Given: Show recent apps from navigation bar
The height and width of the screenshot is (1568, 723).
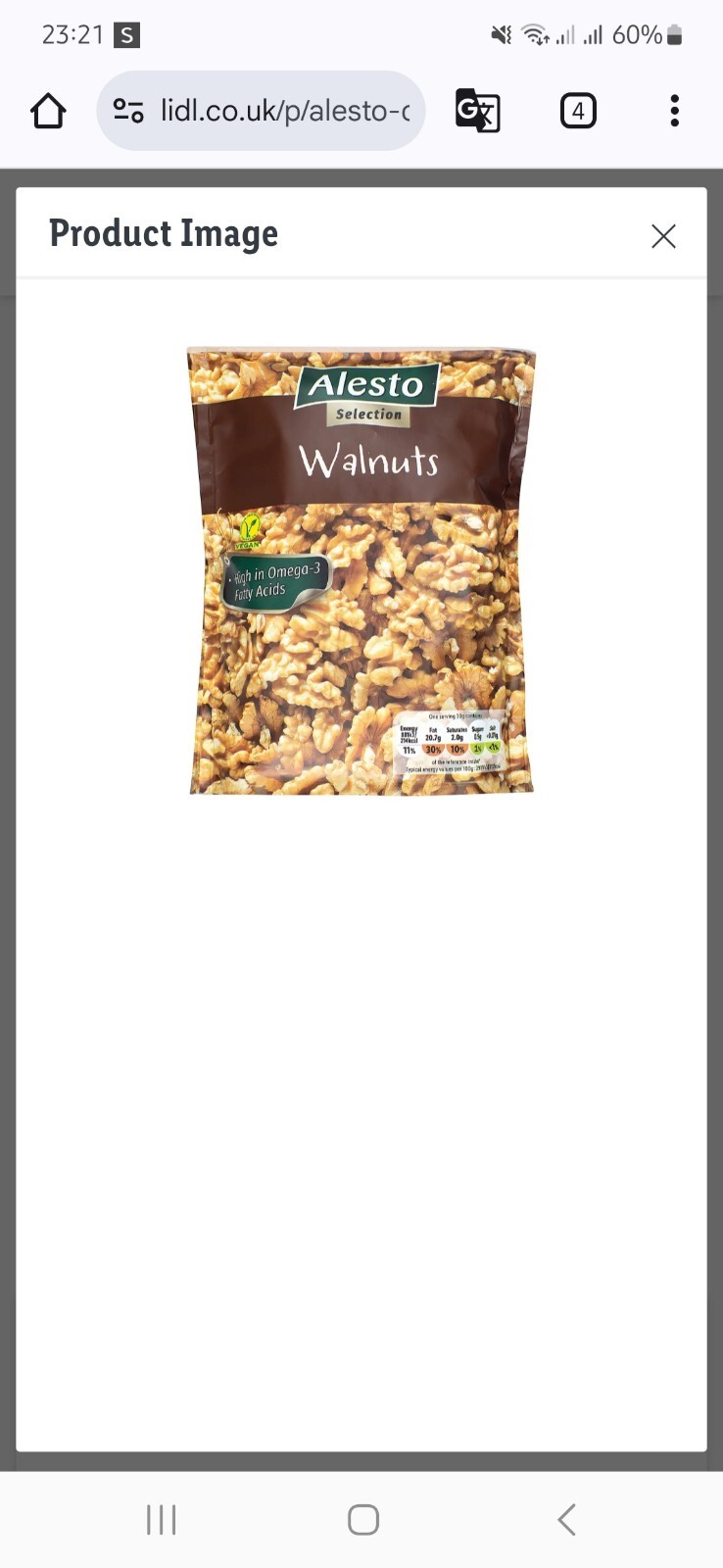Looking at the screenshot, I should tap(161, 1519).
